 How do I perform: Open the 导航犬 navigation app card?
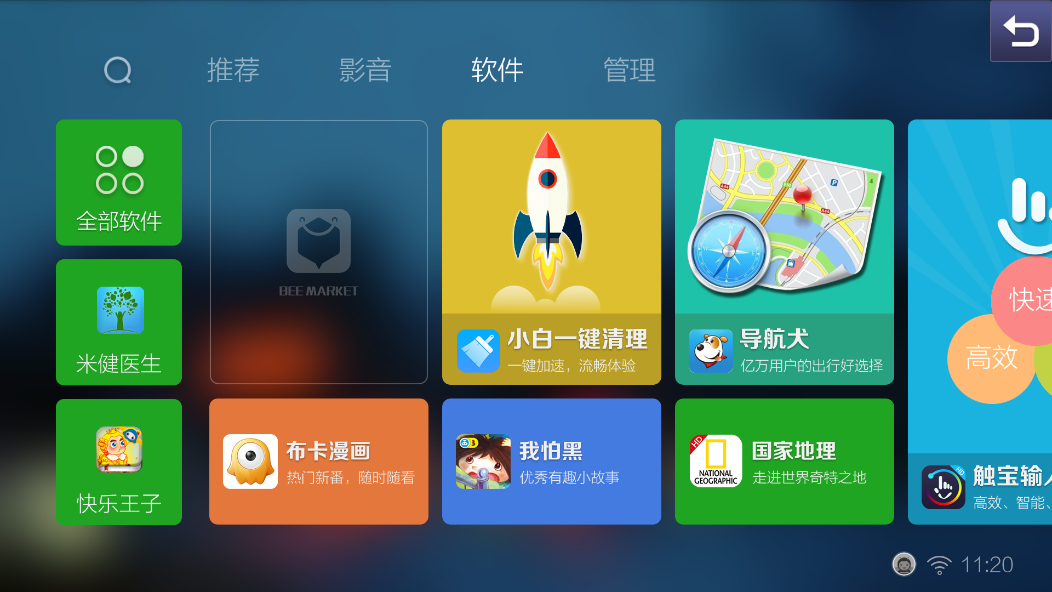[x=784, y=252]
